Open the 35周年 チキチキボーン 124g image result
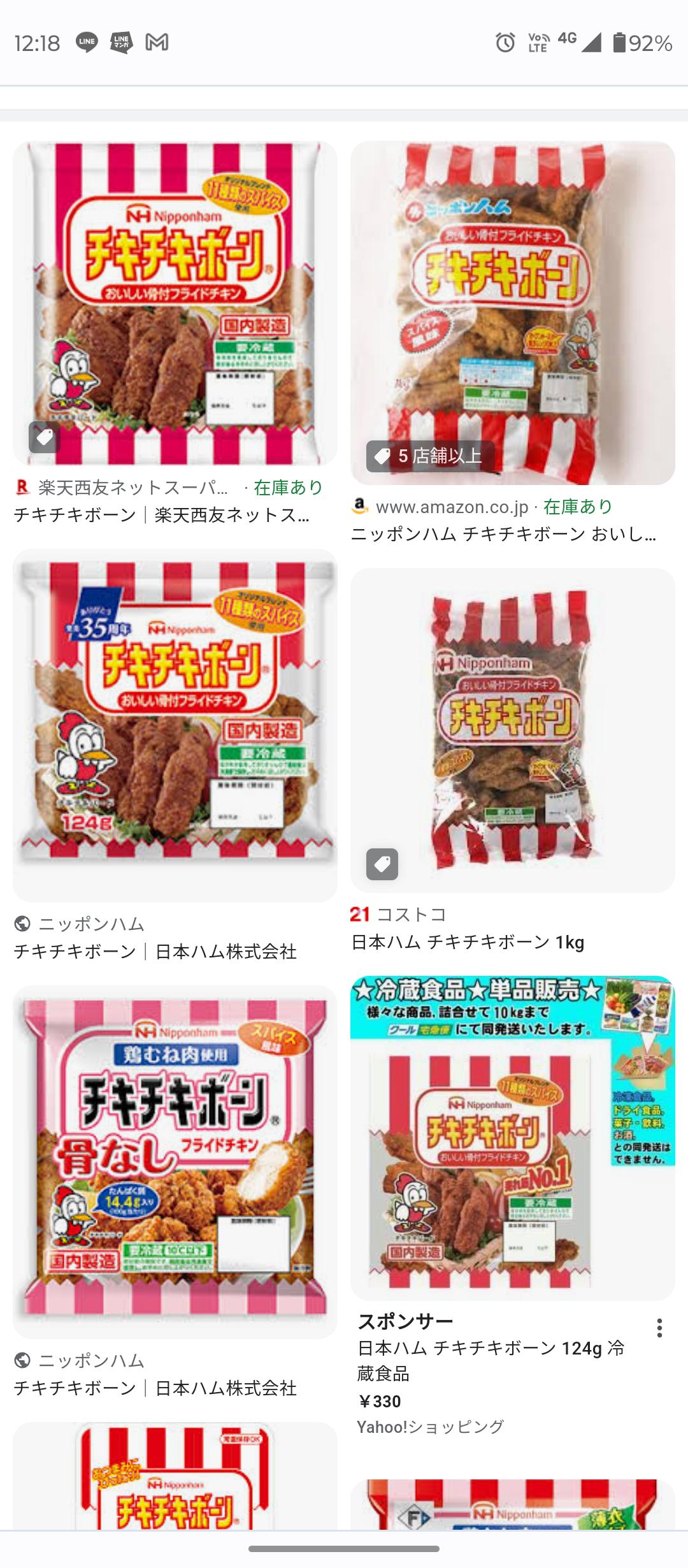Image resolution: width=688 pixels, height=1568 pixels. point(175,725)
